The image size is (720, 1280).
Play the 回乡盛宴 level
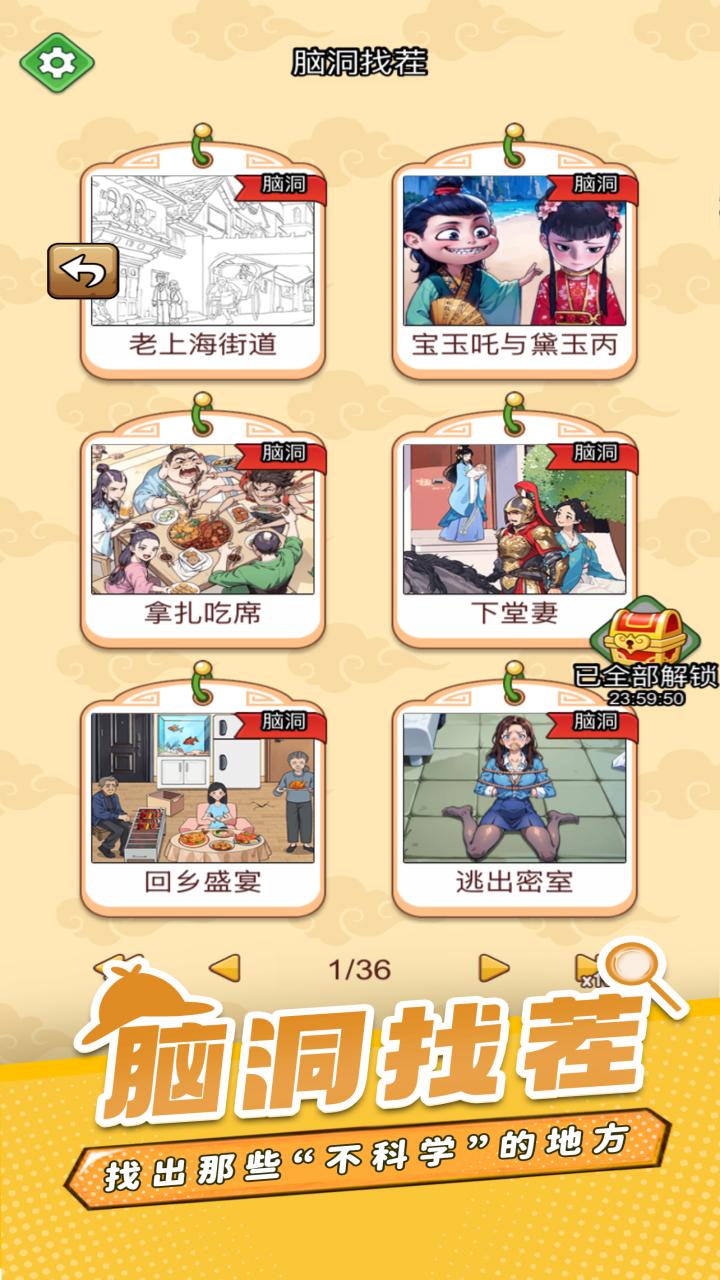click(203, 798)
